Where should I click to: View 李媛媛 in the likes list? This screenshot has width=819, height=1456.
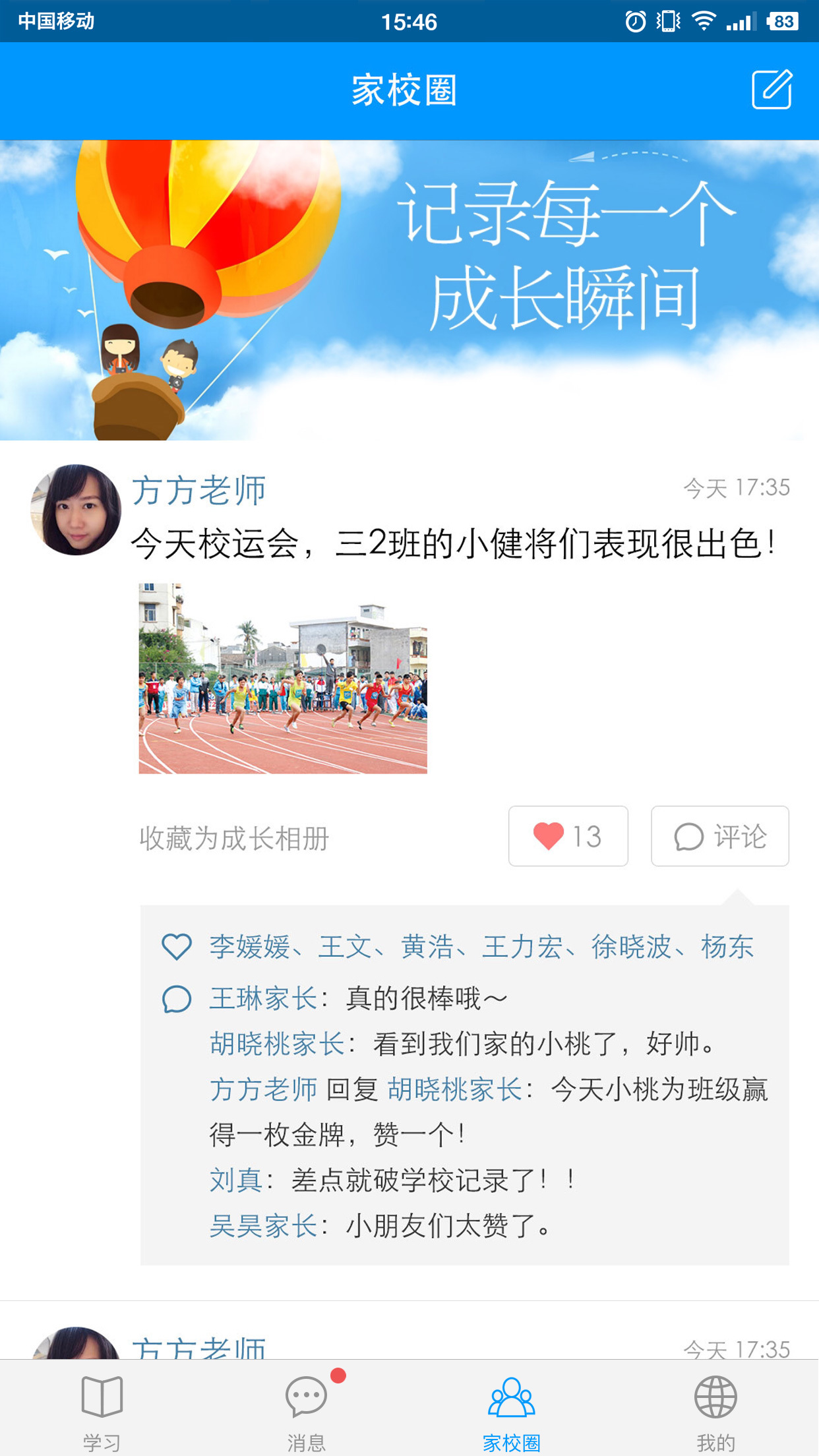(250, 947)
